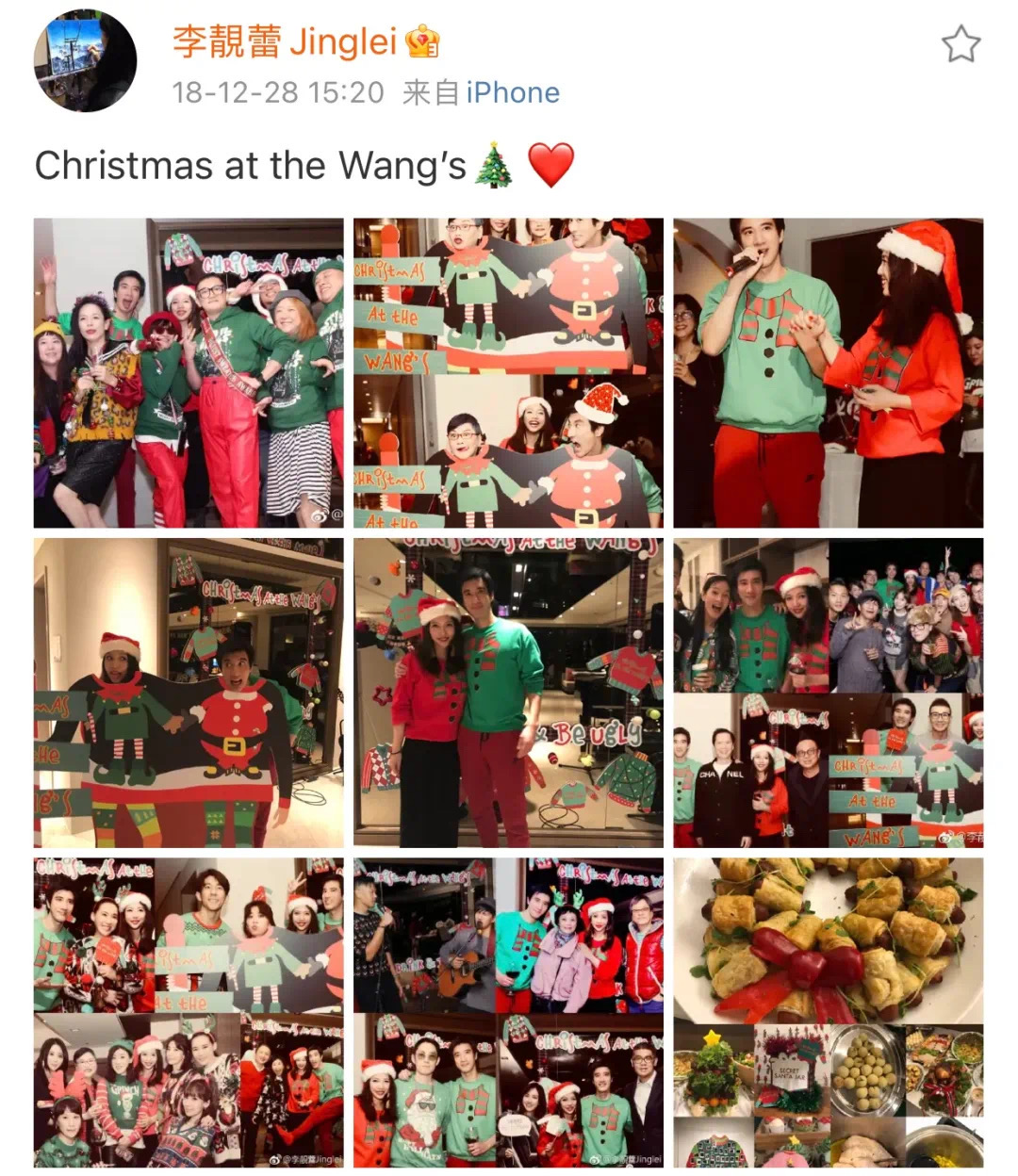Open the photo of couple by Be Ugly sign
This screenshot has height=1176, width=1018.
click(x=508, y=693)
